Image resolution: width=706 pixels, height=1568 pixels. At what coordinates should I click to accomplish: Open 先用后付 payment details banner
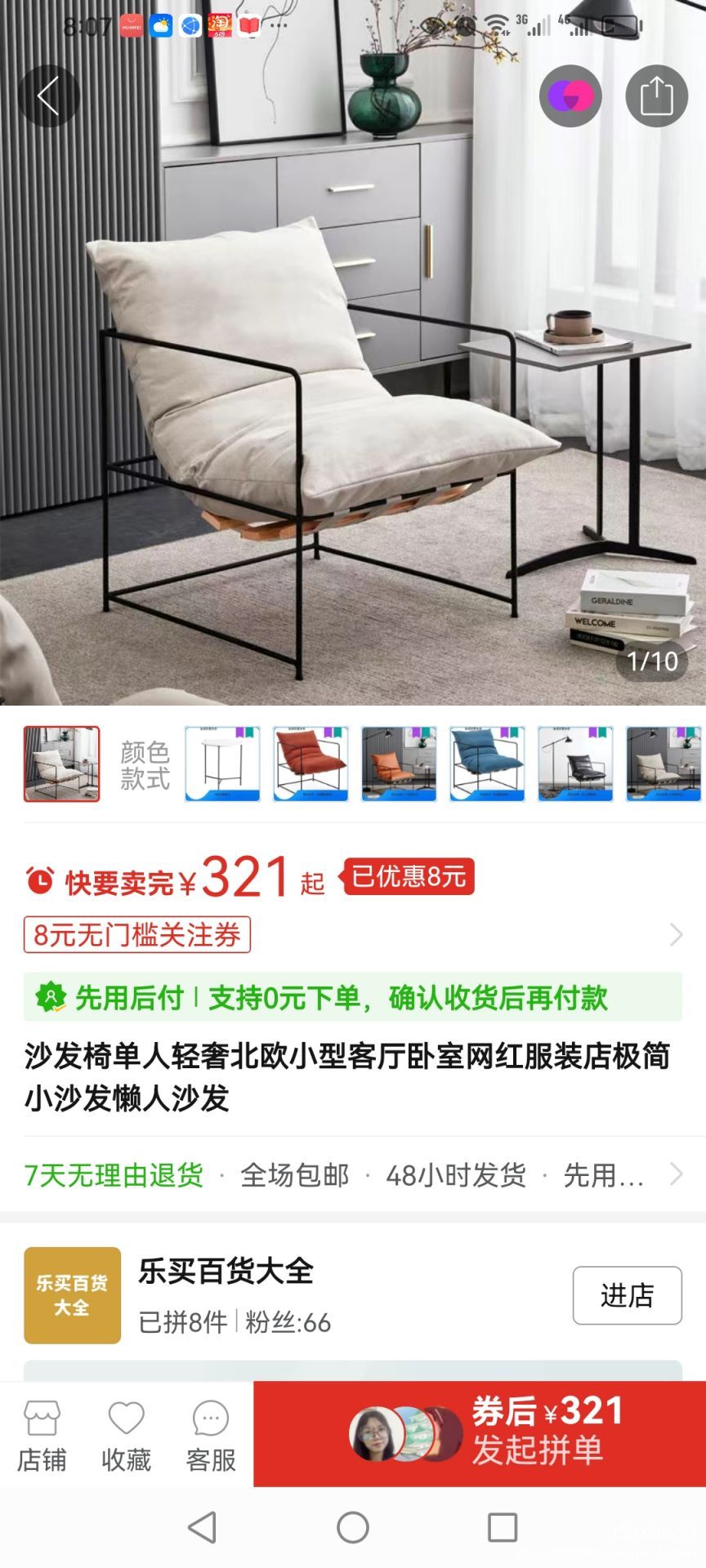click(353, 997)
